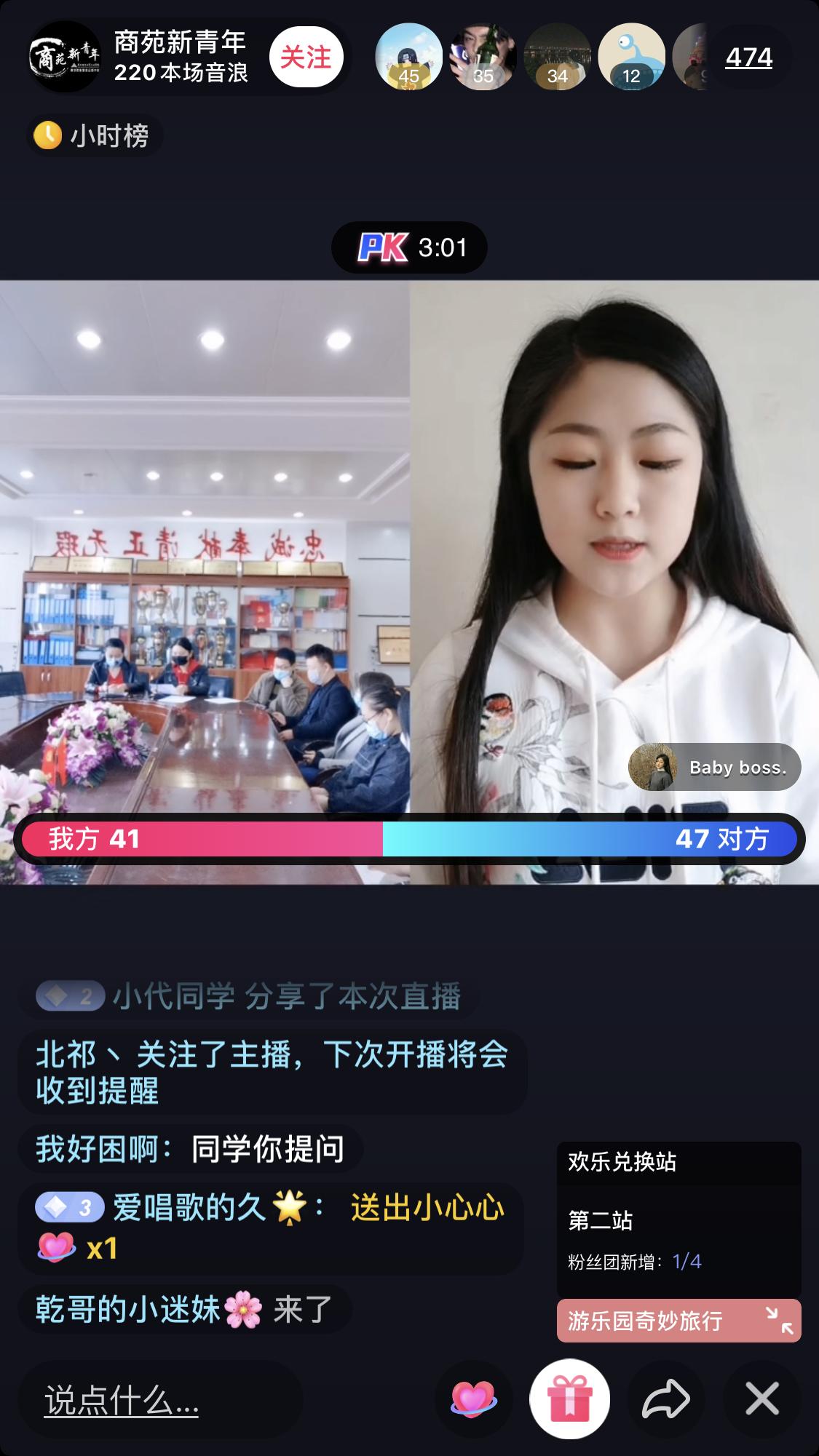
Task: View viewer avatar with 12
Action: coord(630,57)
